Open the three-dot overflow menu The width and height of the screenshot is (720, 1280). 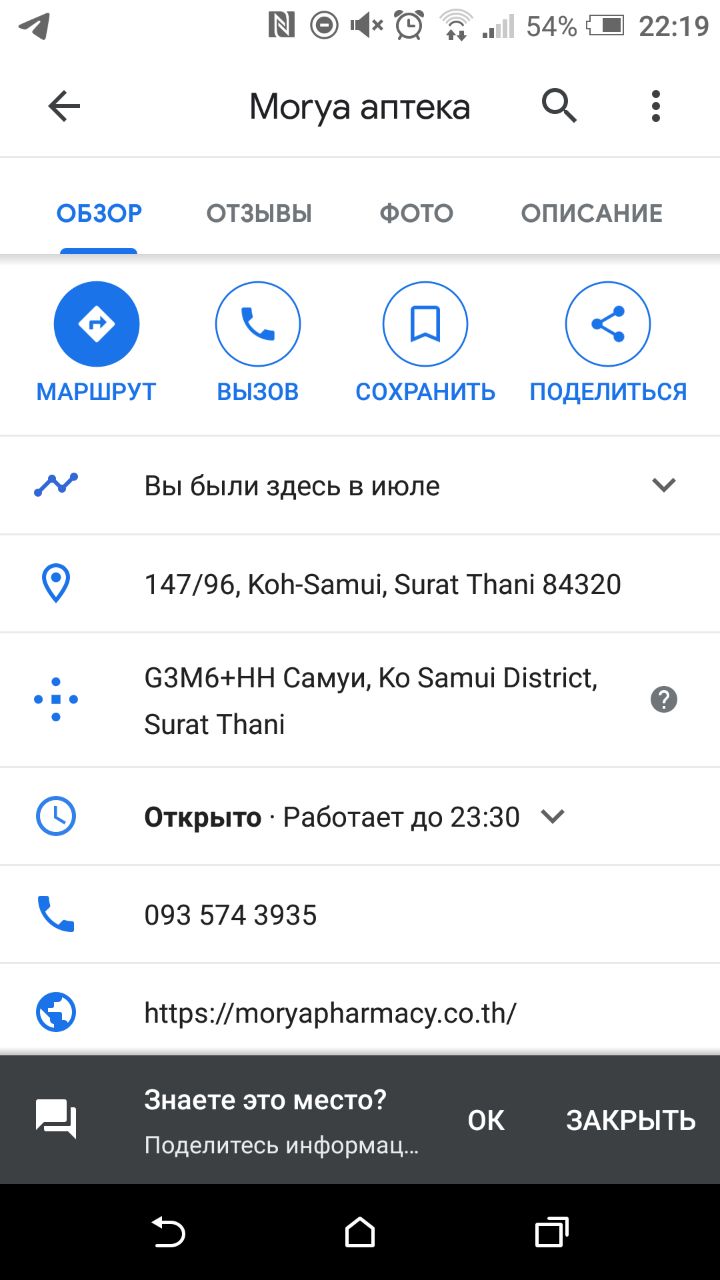(x=656, y=106)
